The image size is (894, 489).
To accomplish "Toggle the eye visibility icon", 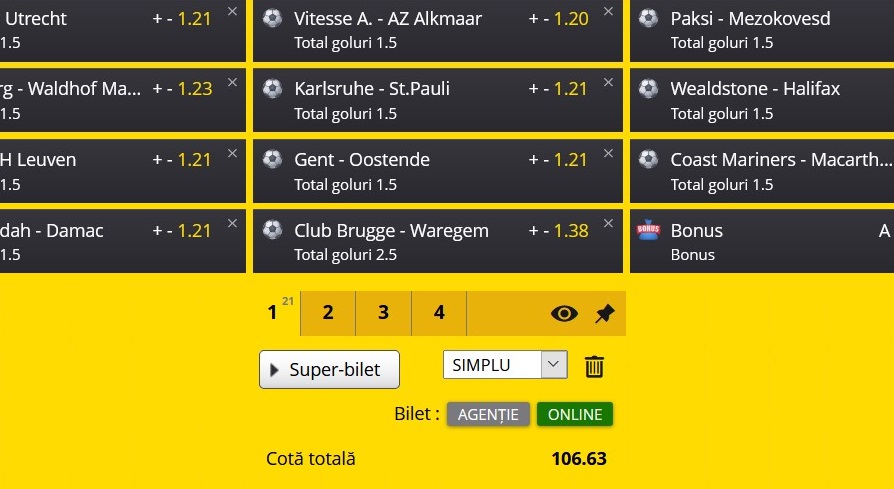I will [564, 314].
